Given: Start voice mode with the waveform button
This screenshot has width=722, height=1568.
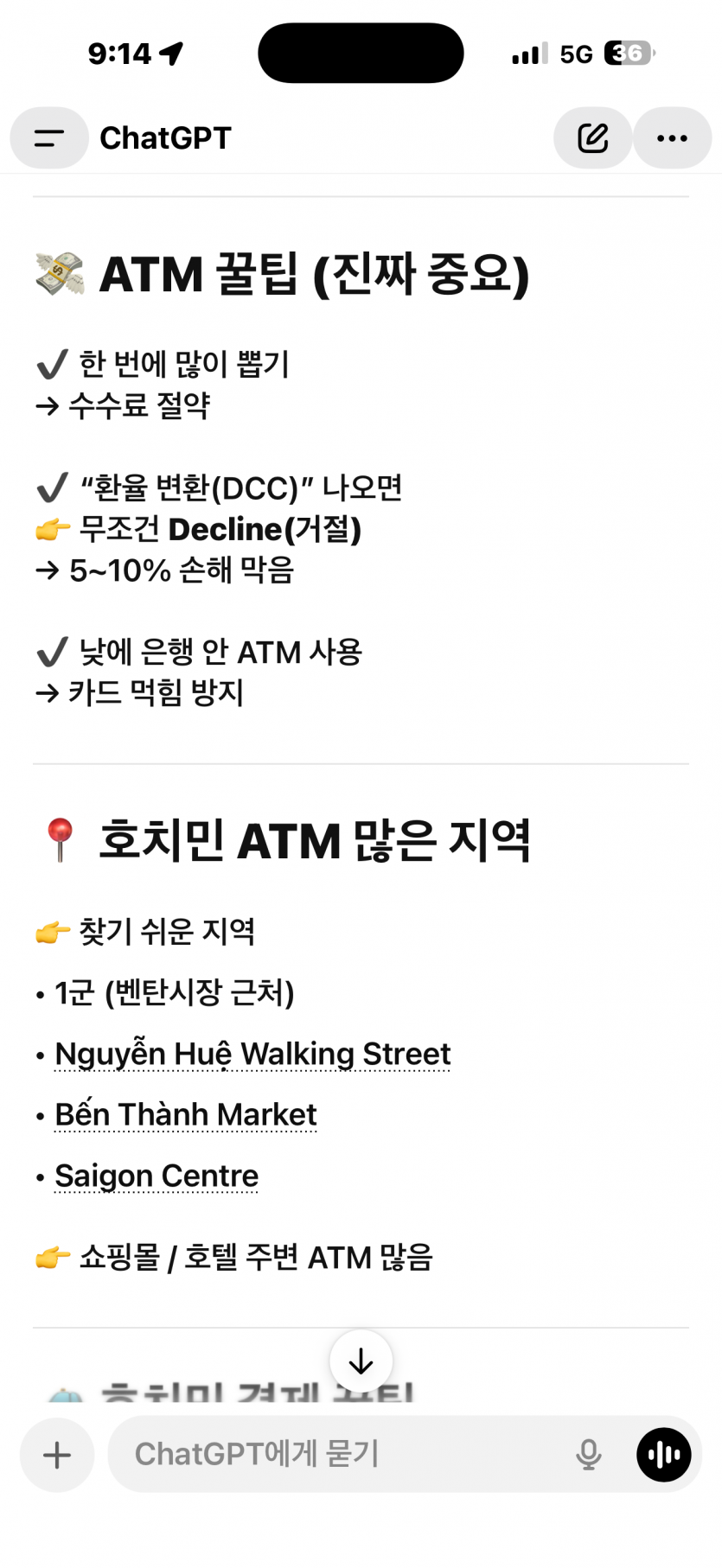Looking at the screenshot, I should click(663, 1455).
